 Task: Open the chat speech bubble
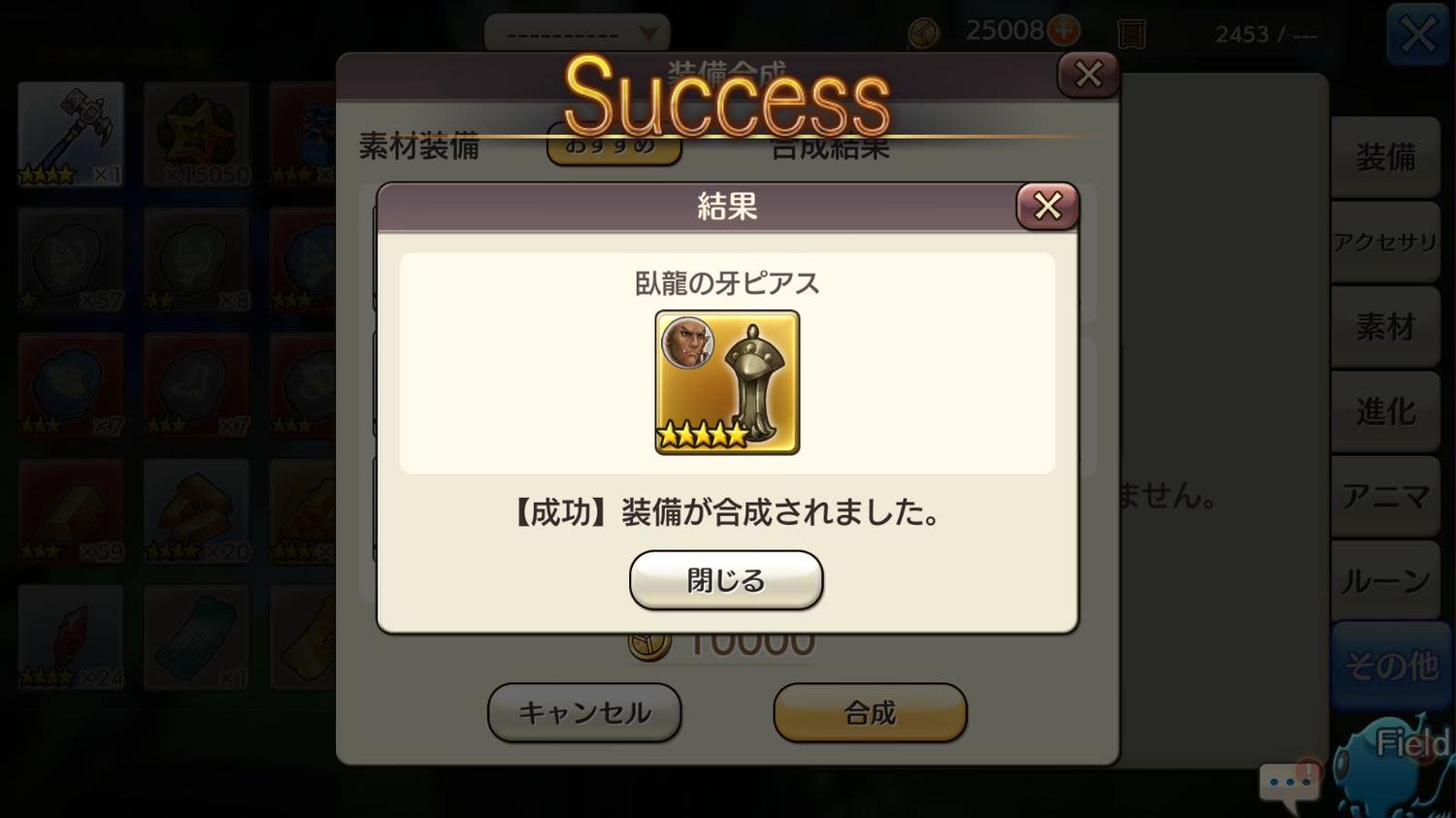click(x=1290, y=784)
